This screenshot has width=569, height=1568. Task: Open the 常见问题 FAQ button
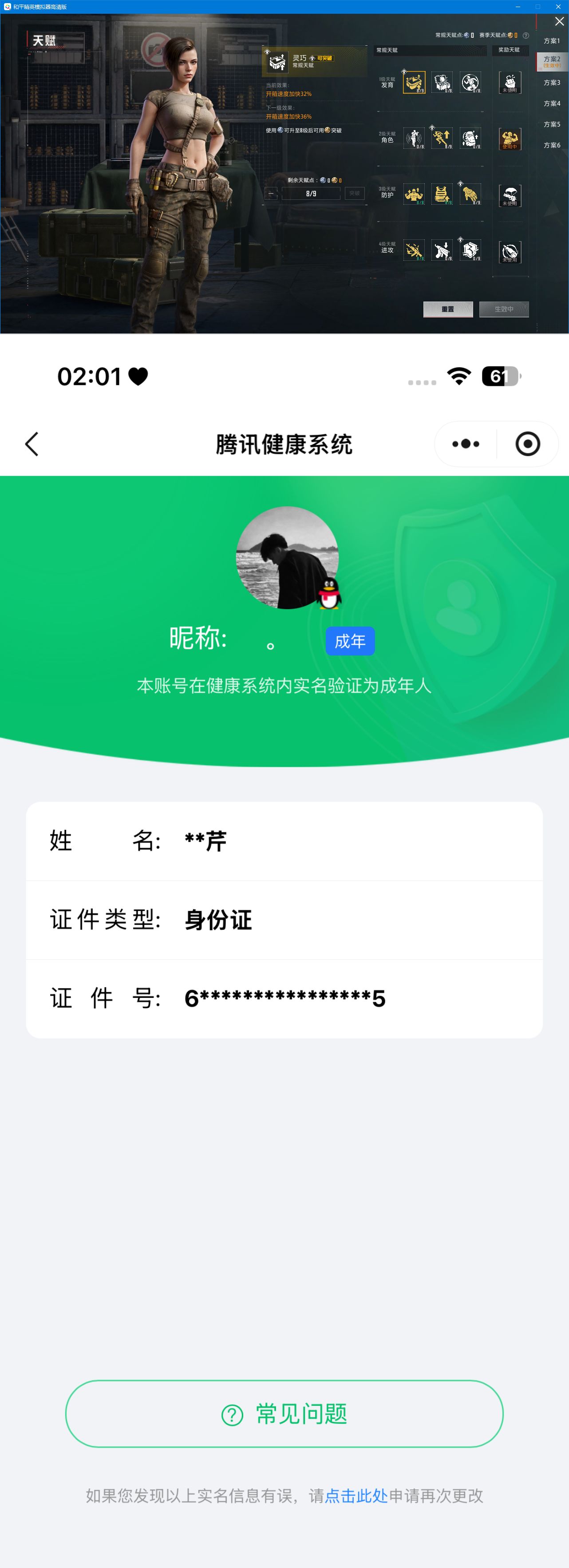pos(284,1415)
